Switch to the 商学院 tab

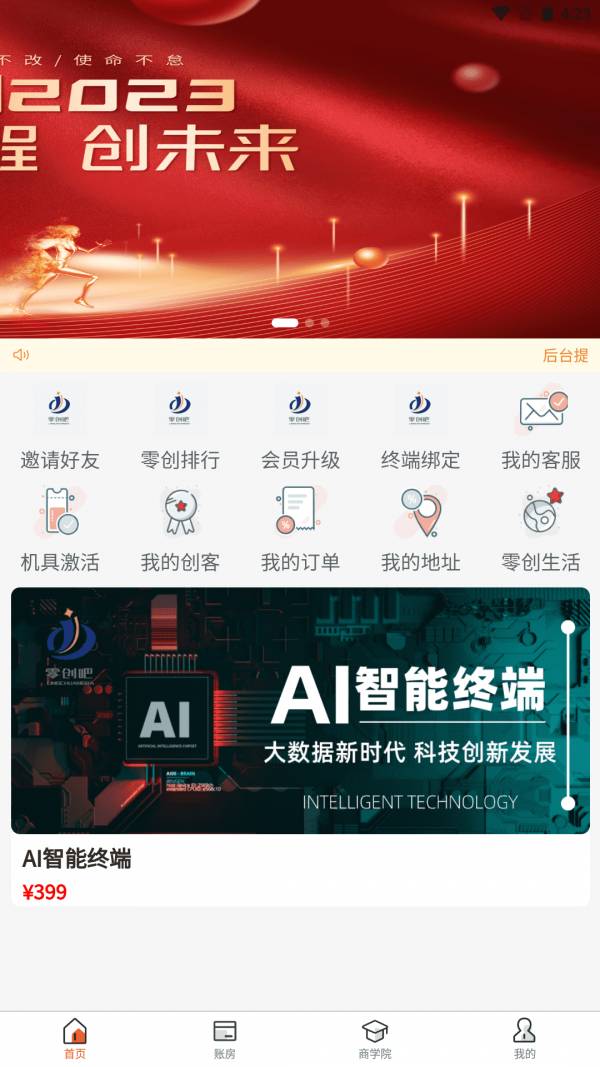click(375, 1039)
